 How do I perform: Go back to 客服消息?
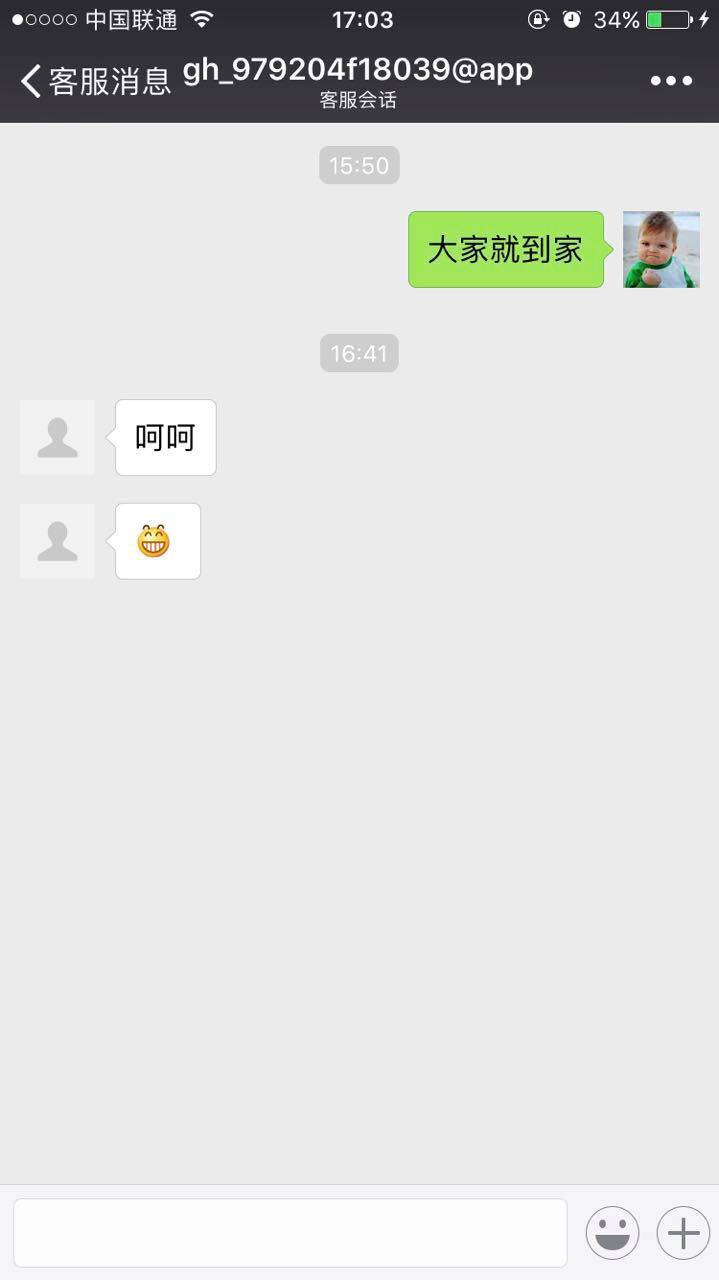coord(95,81)
